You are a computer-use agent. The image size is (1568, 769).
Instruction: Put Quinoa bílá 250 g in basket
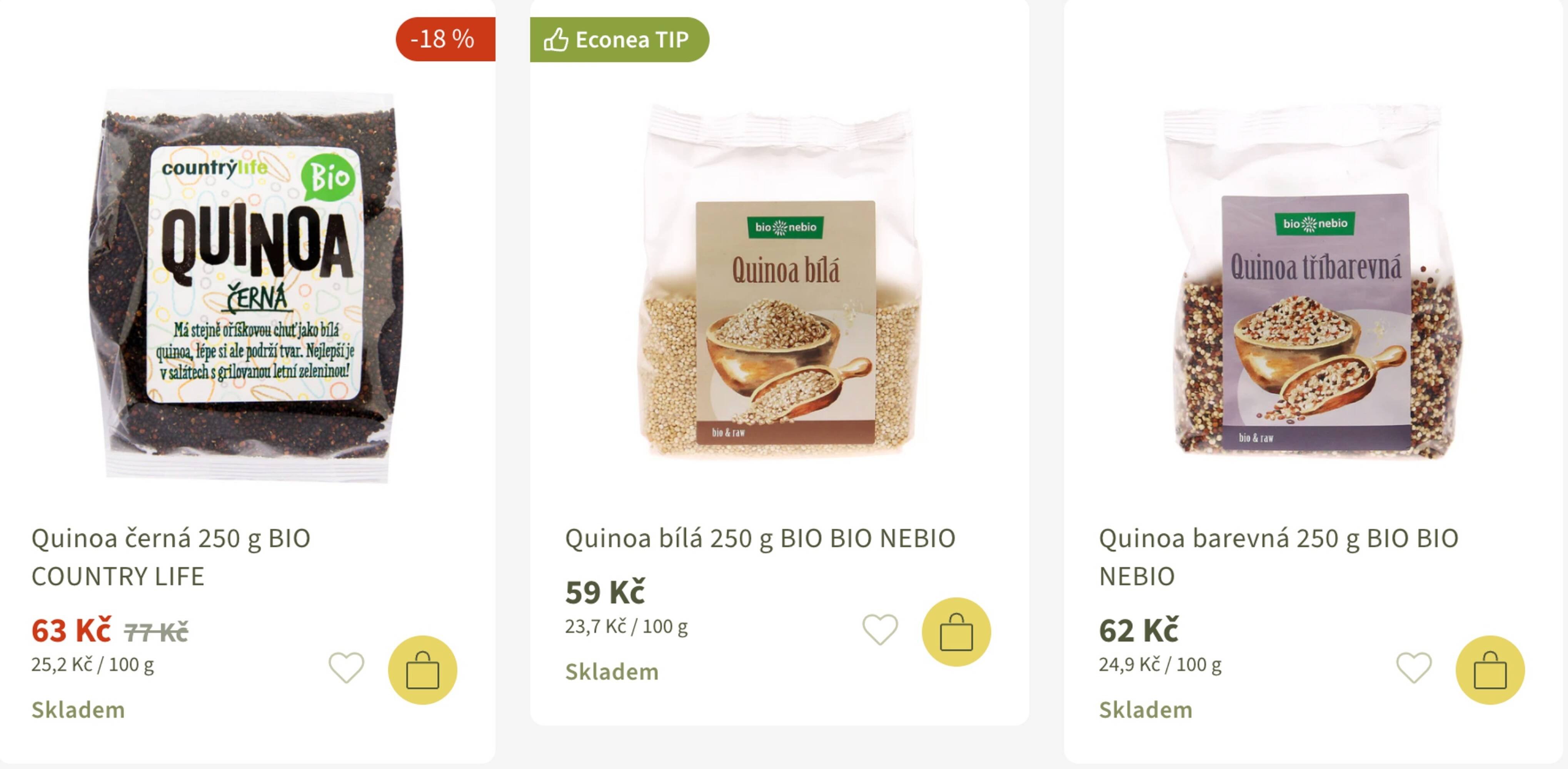956,631
